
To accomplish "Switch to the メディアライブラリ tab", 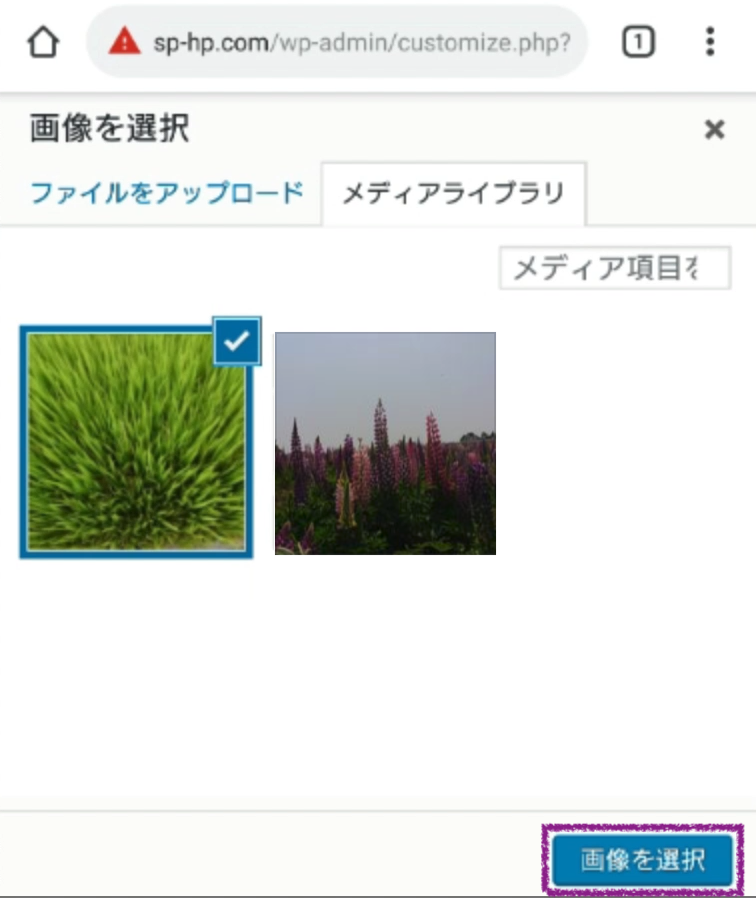I will pos(453,193).
